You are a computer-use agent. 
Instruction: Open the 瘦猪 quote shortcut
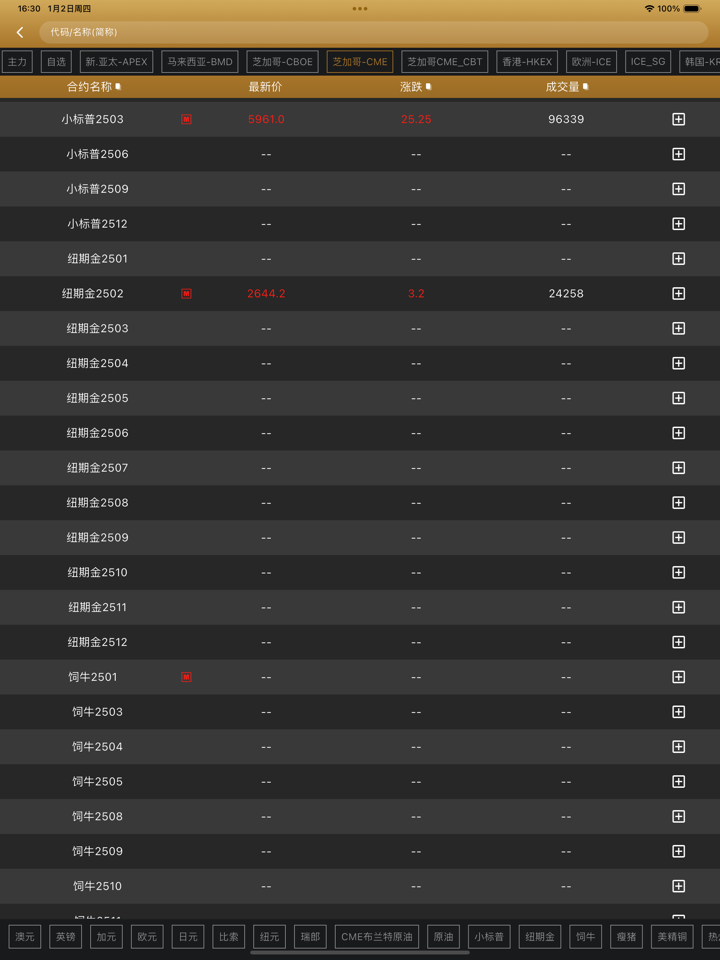pos(626,936)
